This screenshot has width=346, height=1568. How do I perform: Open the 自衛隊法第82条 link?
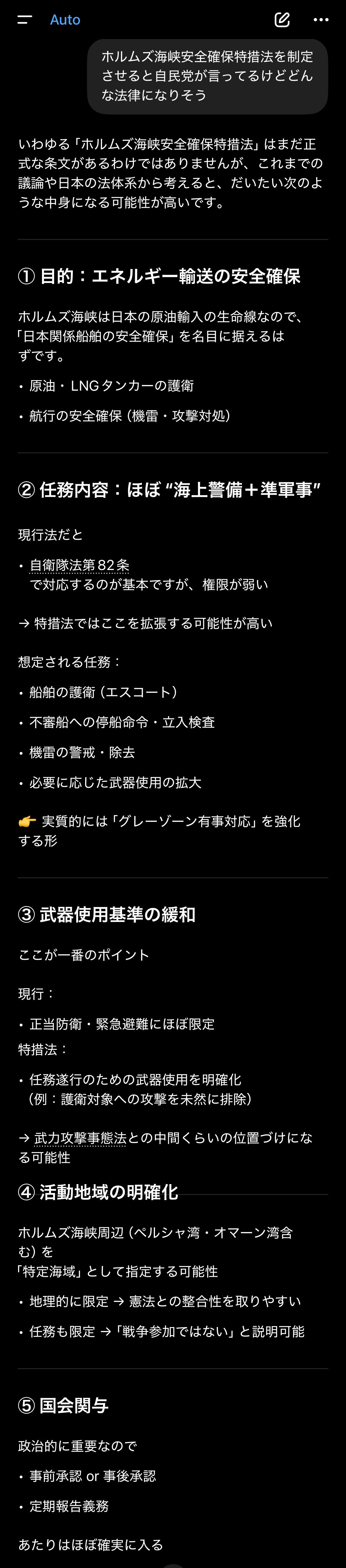[80, 565]
